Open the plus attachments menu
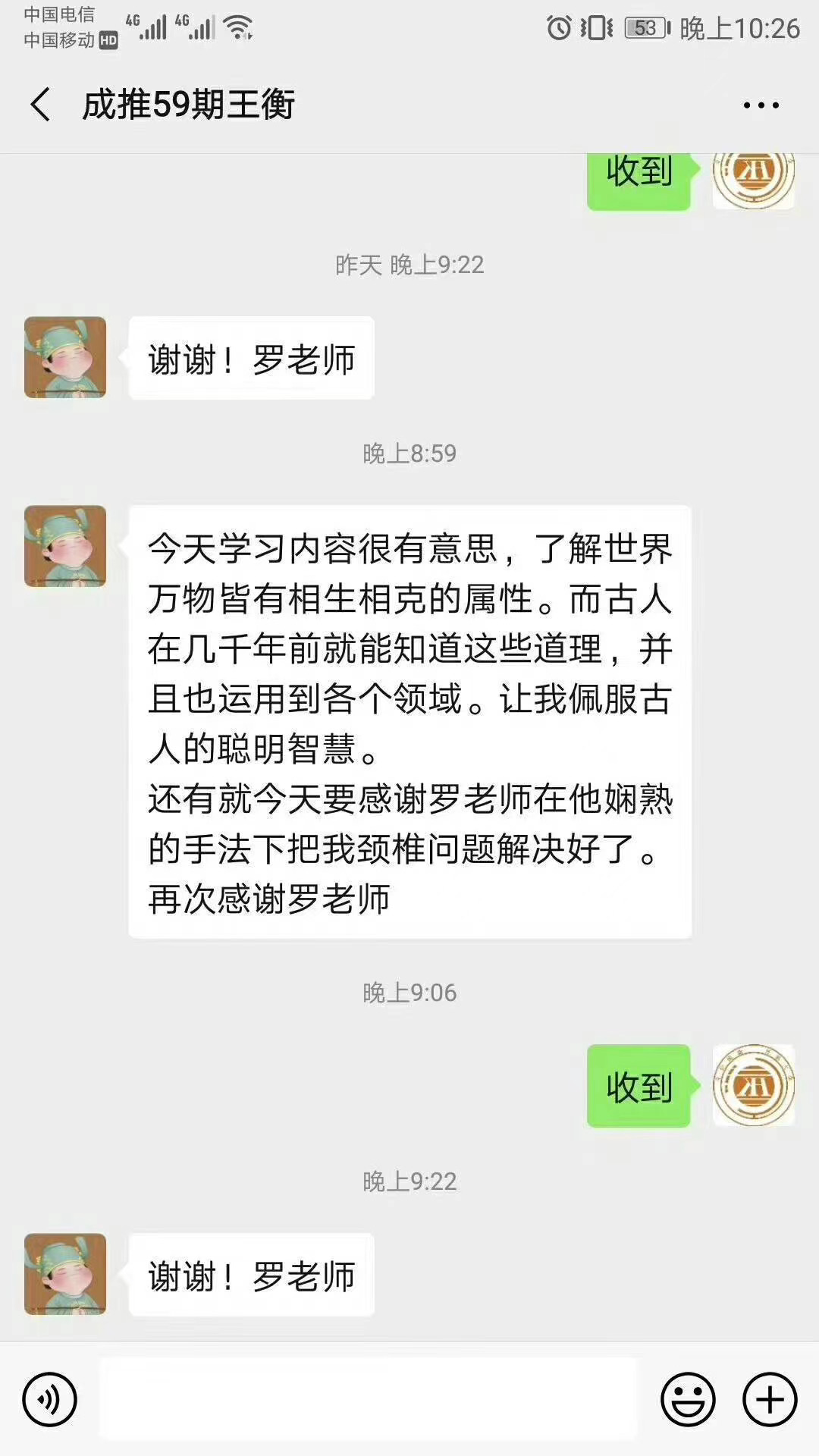The width and height of the screenshot is (819, 1456). [770, 1399]
